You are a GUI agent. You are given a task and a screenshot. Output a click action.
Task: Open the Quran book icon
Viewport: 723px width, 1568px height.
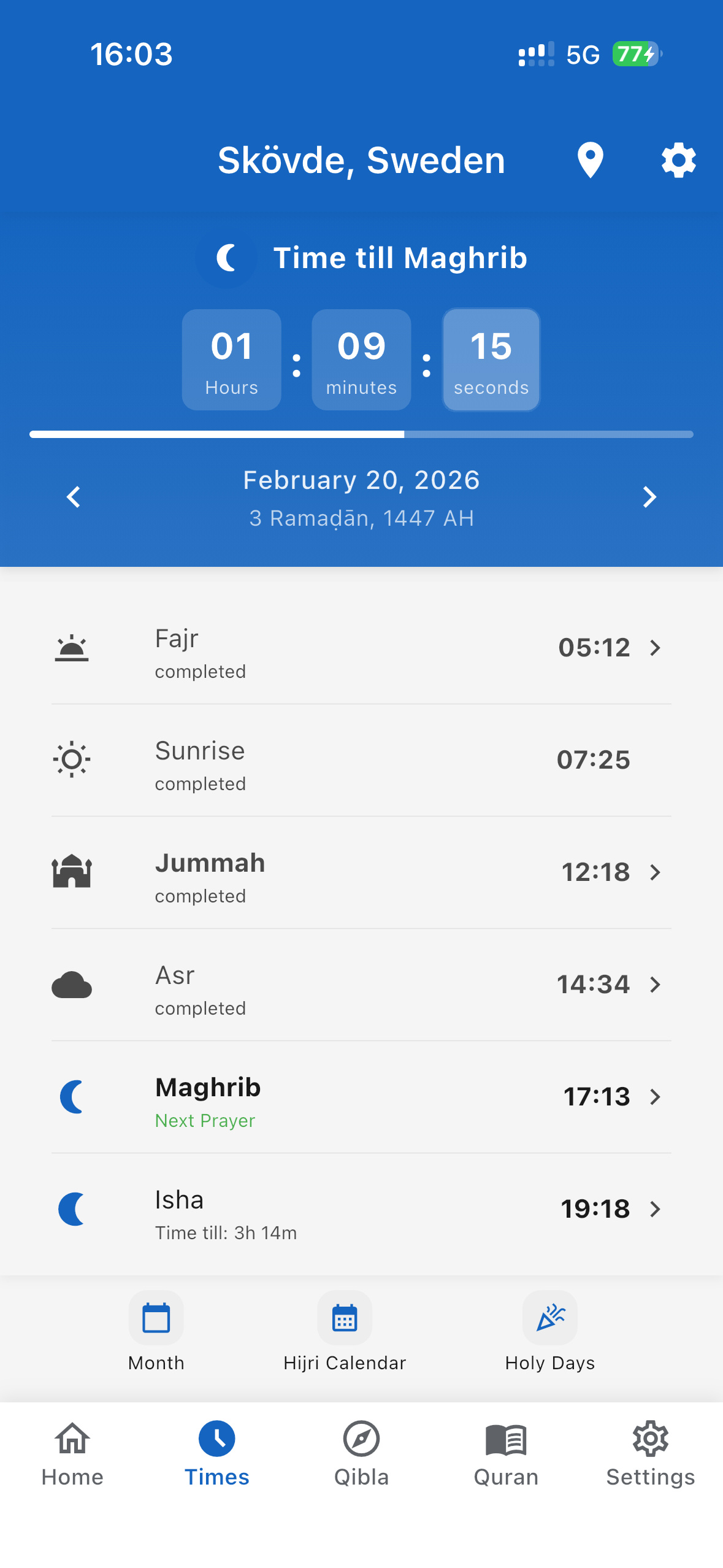(x=505, y=1439)
